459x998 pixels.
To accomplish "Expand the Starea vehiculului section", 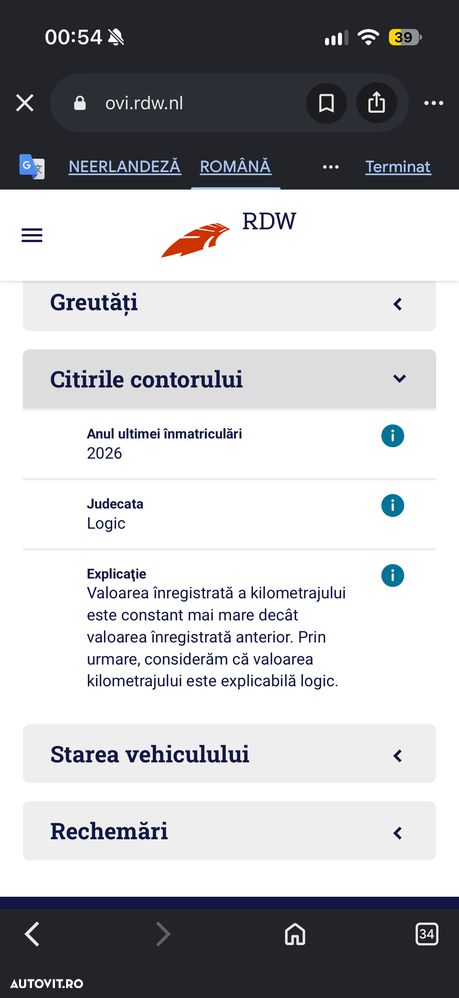I will coord(229,754).
